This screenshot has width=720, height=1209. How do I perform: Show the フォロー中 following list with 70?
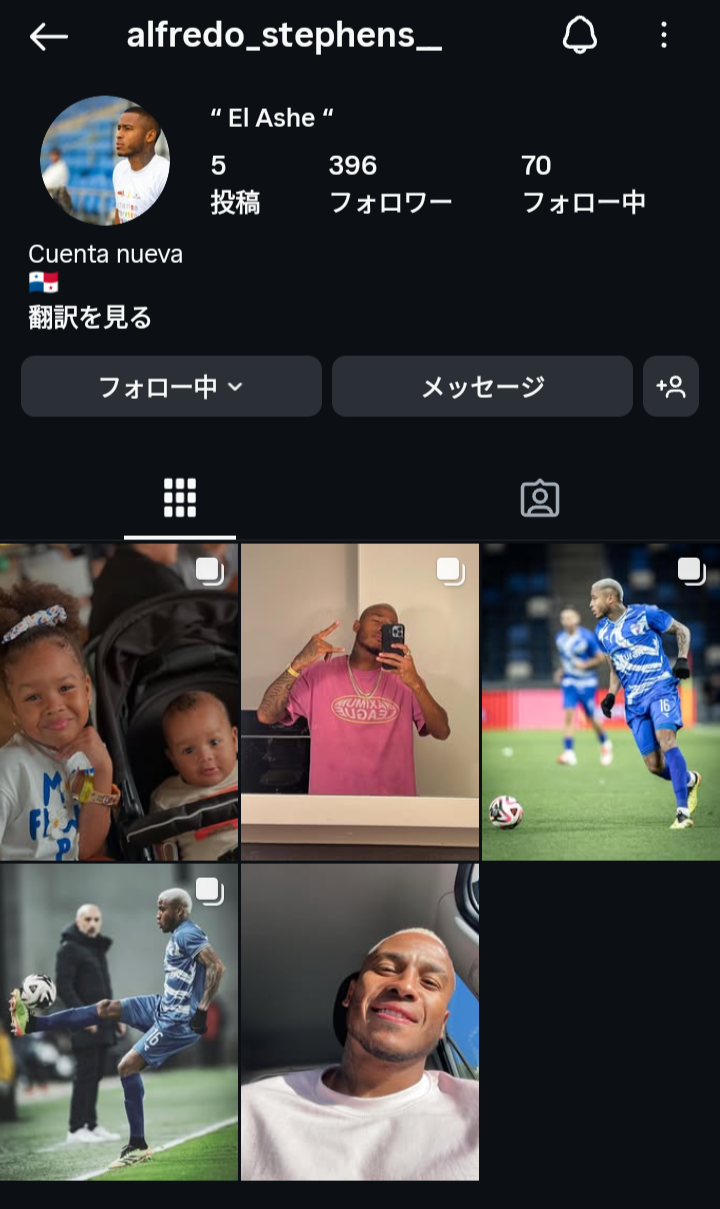(x=583, y=184)
